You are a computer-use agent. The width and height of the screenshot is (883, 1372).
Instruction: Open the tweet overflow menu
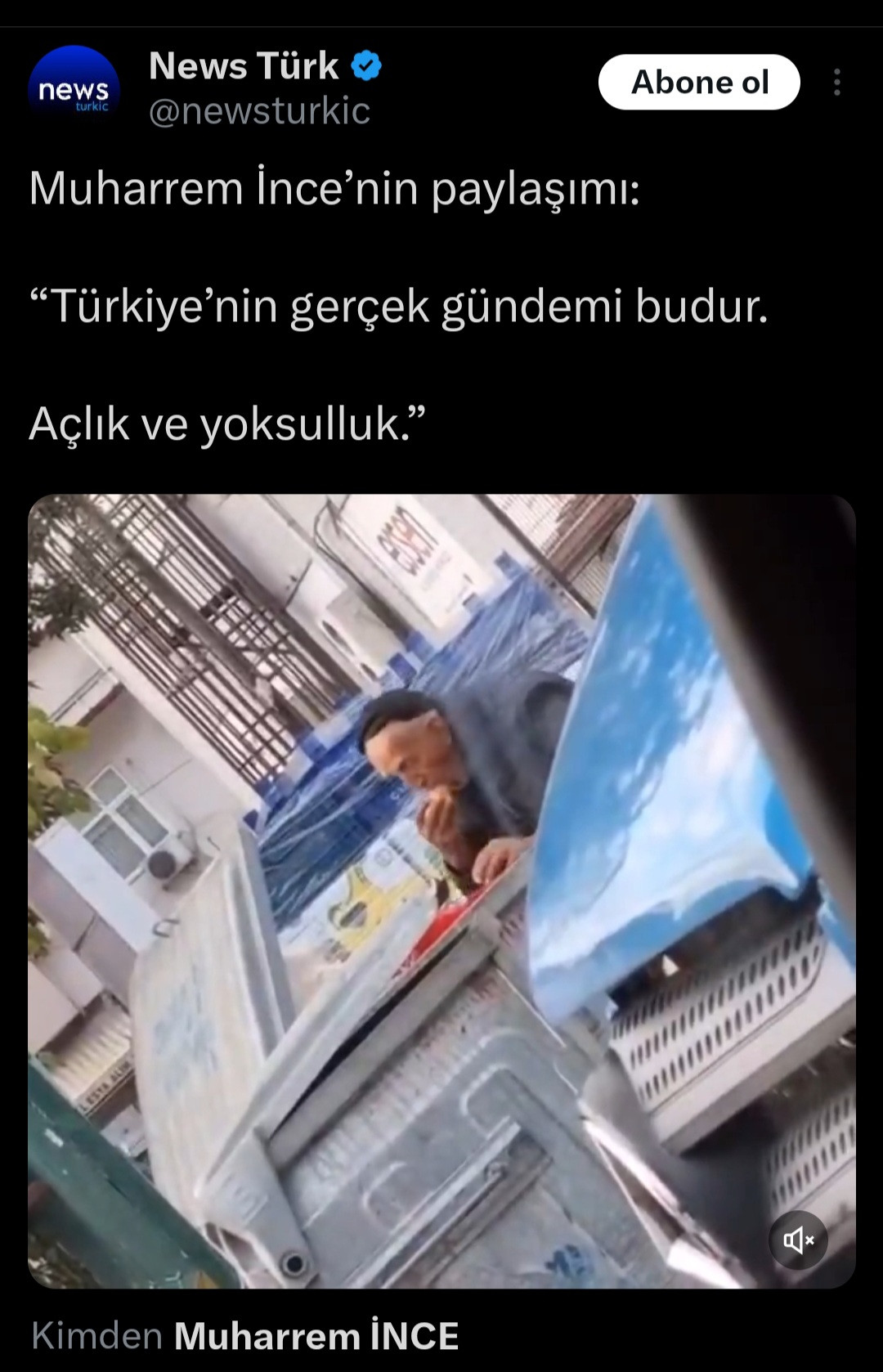click(836, 83)
